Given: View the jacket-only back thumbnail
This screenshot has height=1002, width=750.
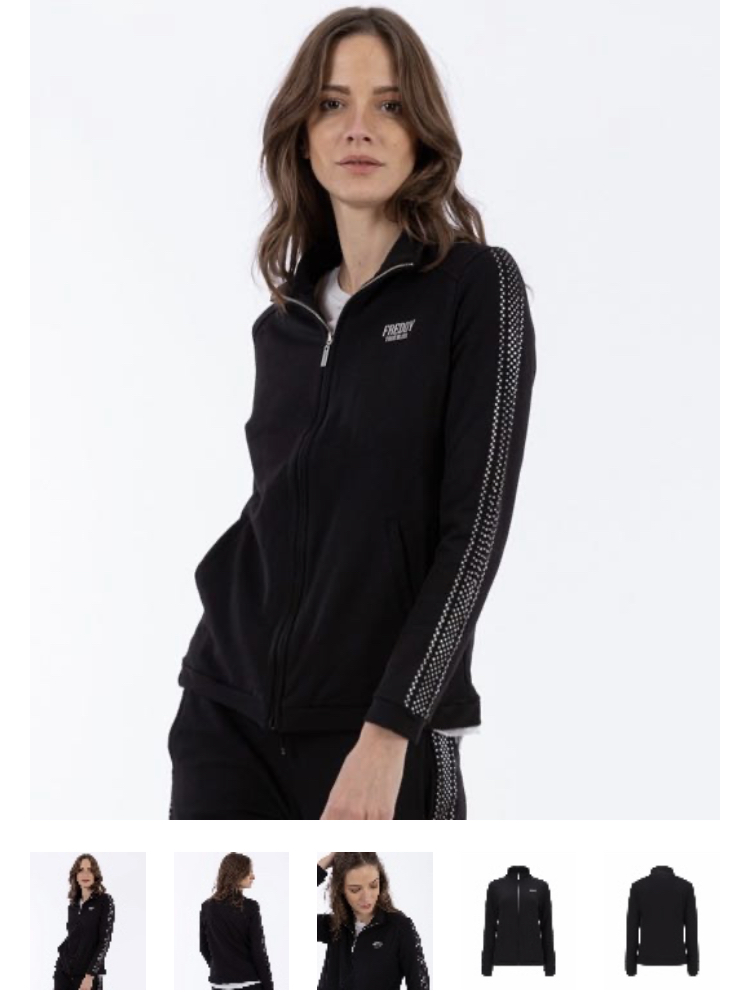Looking at the screenshot, I should [x=661, y=920].
